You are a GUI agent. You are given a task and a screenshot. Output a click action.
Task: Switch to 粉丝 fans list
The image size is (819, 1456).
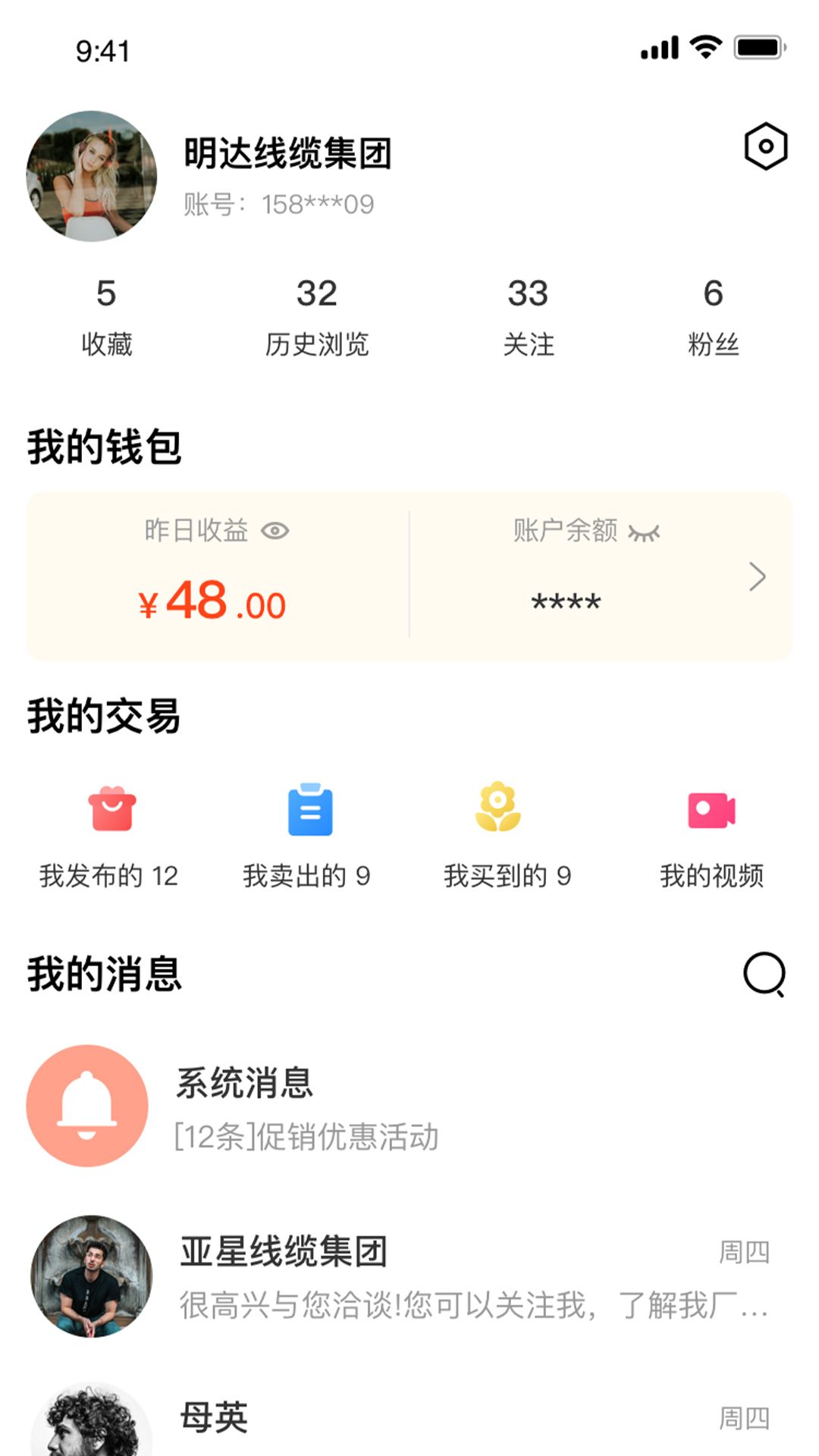[x=714, y=315]
